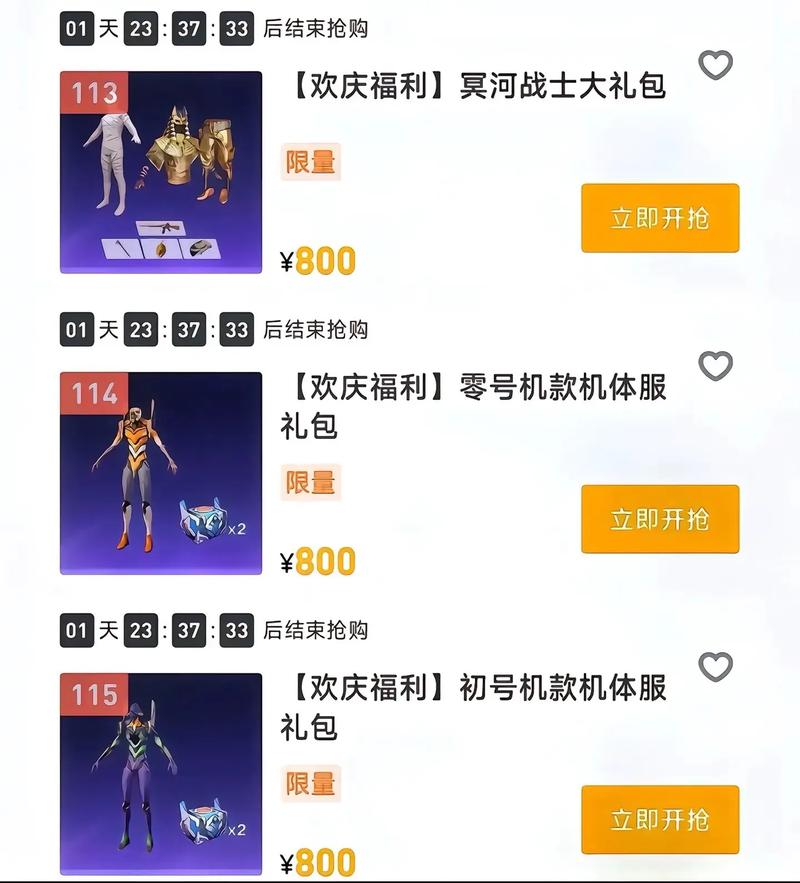
Task: Favorite the 零号机款机体服礼包 item
Action: click(713, 368)
